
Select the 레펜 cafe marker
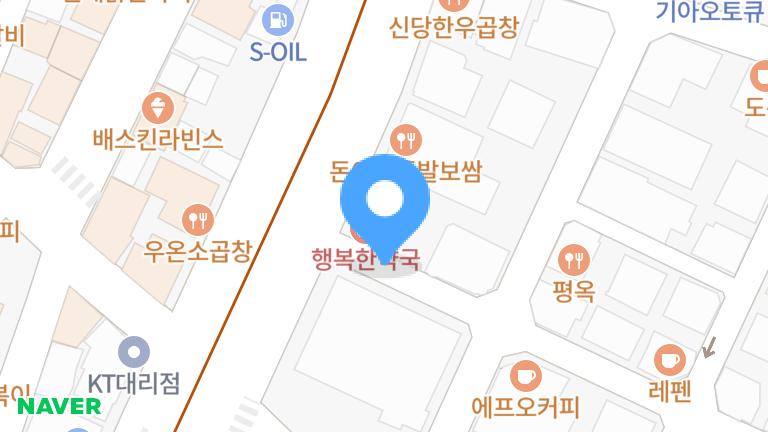coord(669,359)
